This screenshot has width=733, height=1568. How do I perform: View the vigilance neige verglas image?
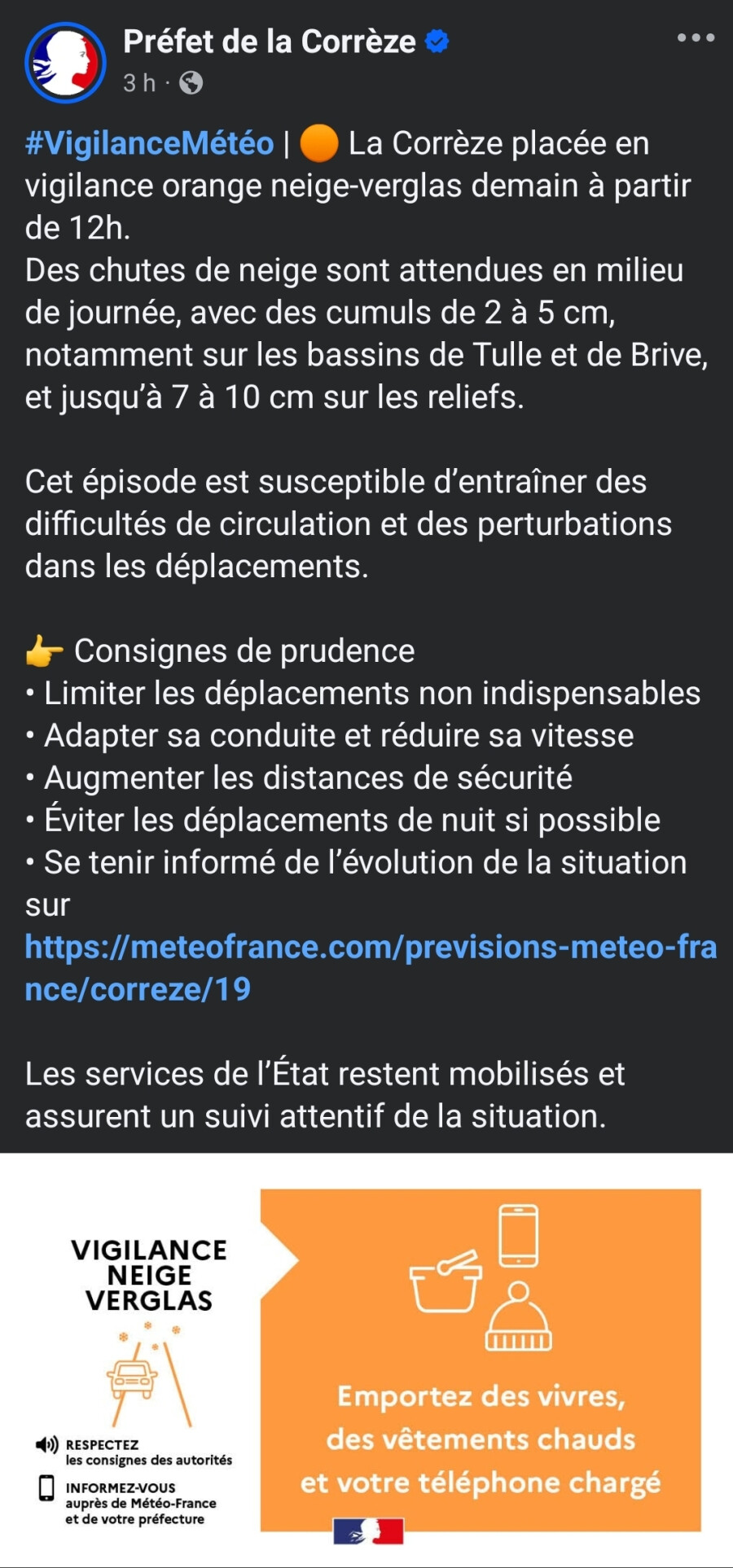point(366,1360)
